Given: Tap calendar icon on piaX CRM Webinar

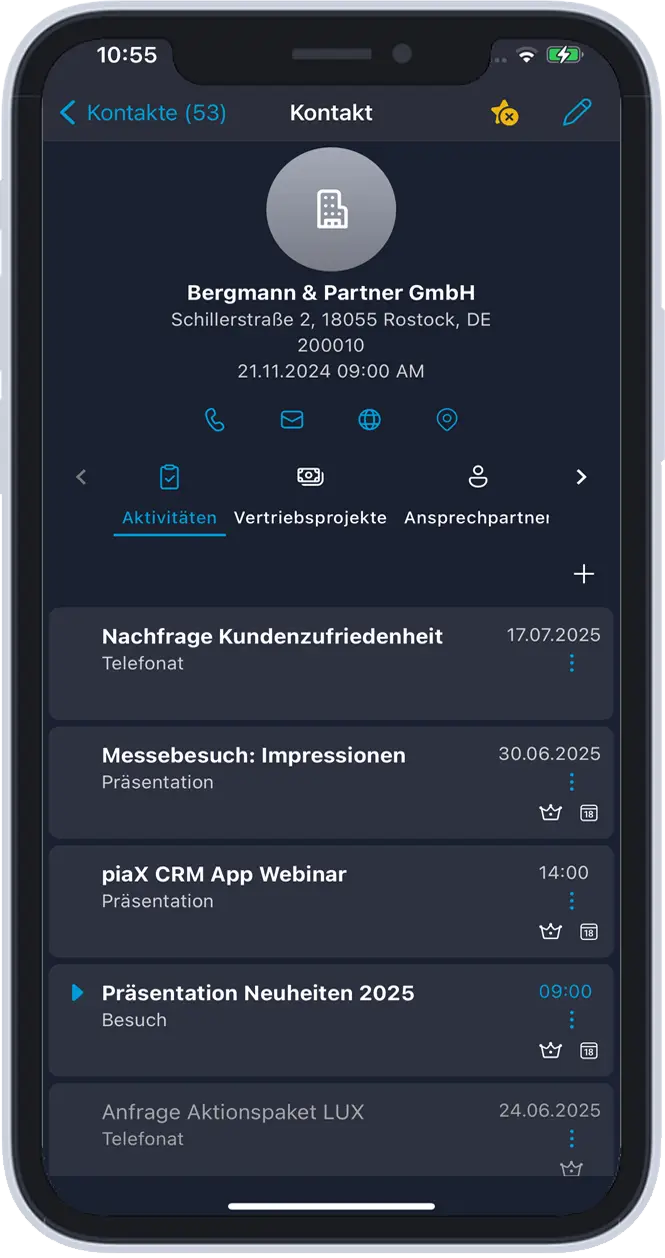Looking at the screenshot, I should [589, 932].
